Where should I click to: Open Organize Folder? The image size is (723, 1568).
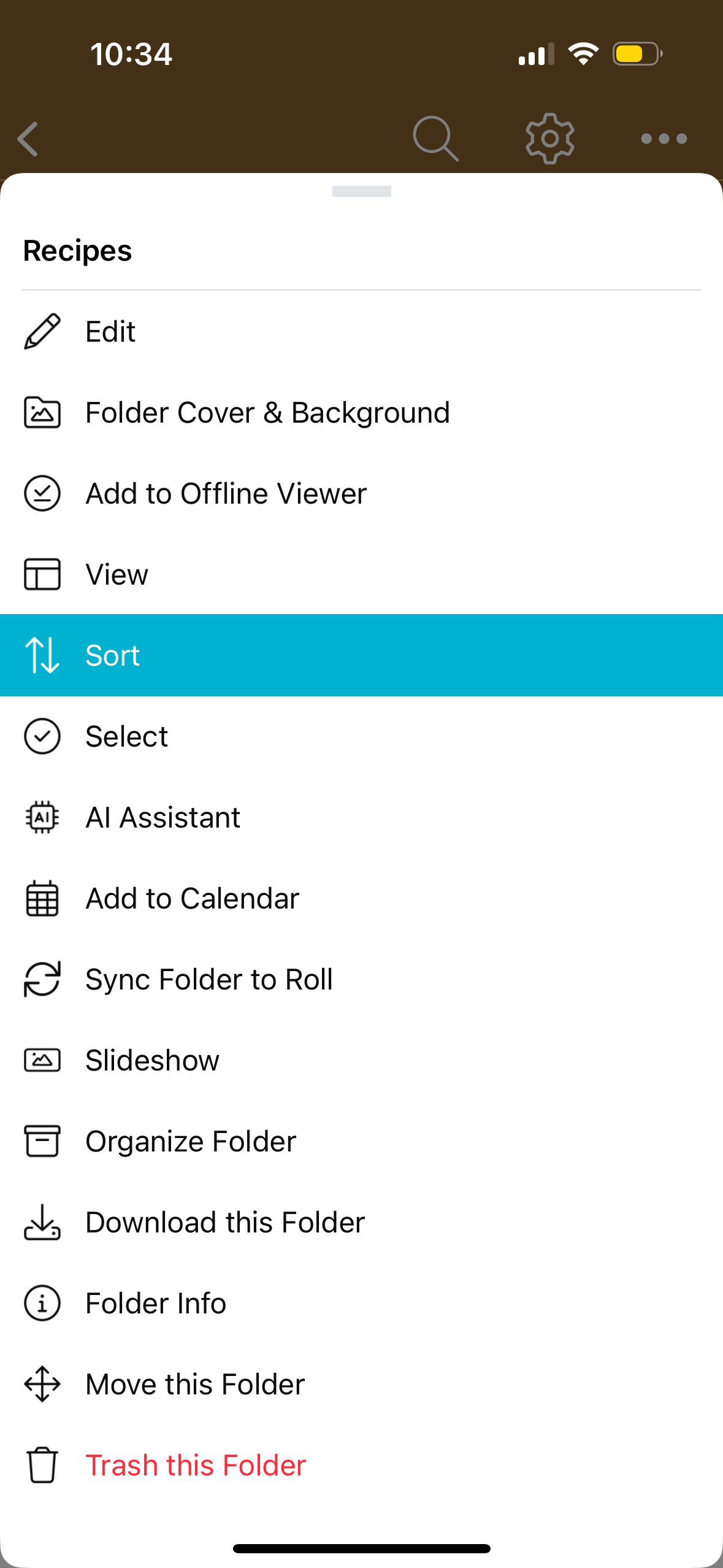(361, 1141)
